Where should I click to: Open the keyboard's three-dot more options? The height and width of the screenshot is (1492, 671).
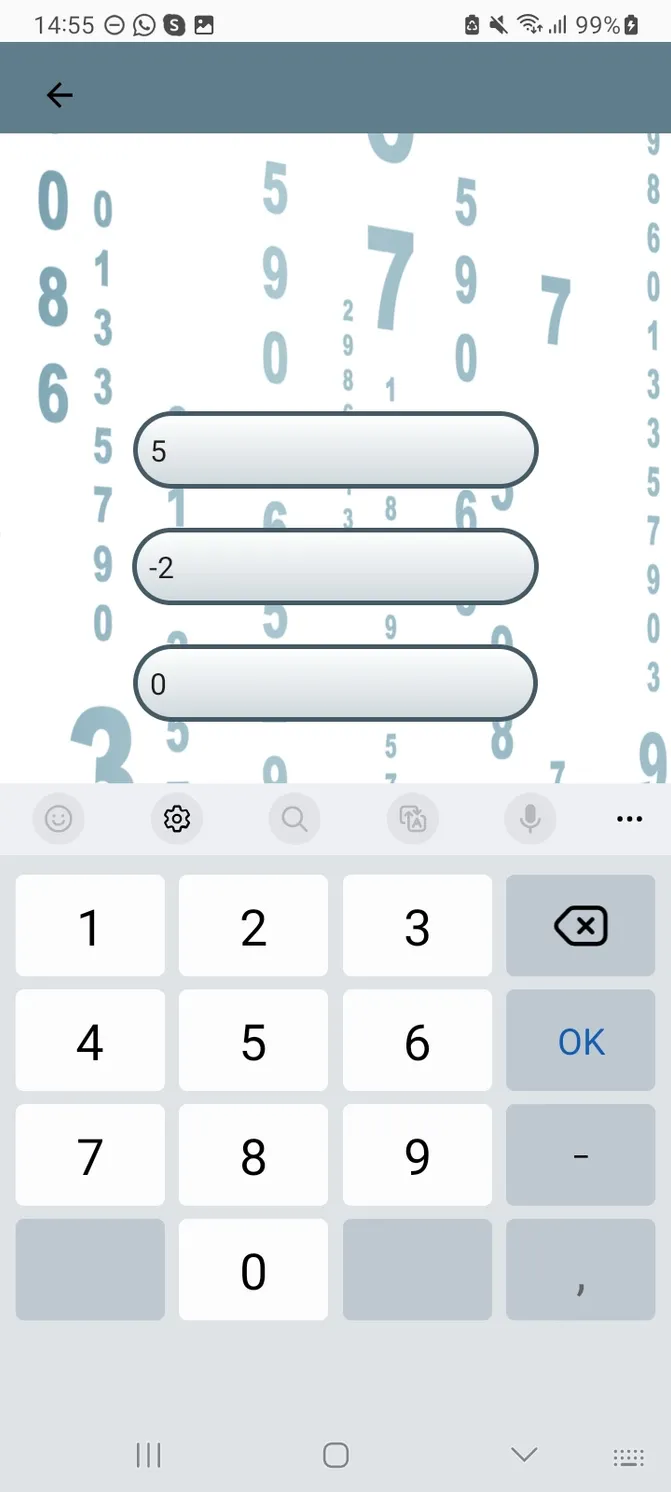pos(629,819)
